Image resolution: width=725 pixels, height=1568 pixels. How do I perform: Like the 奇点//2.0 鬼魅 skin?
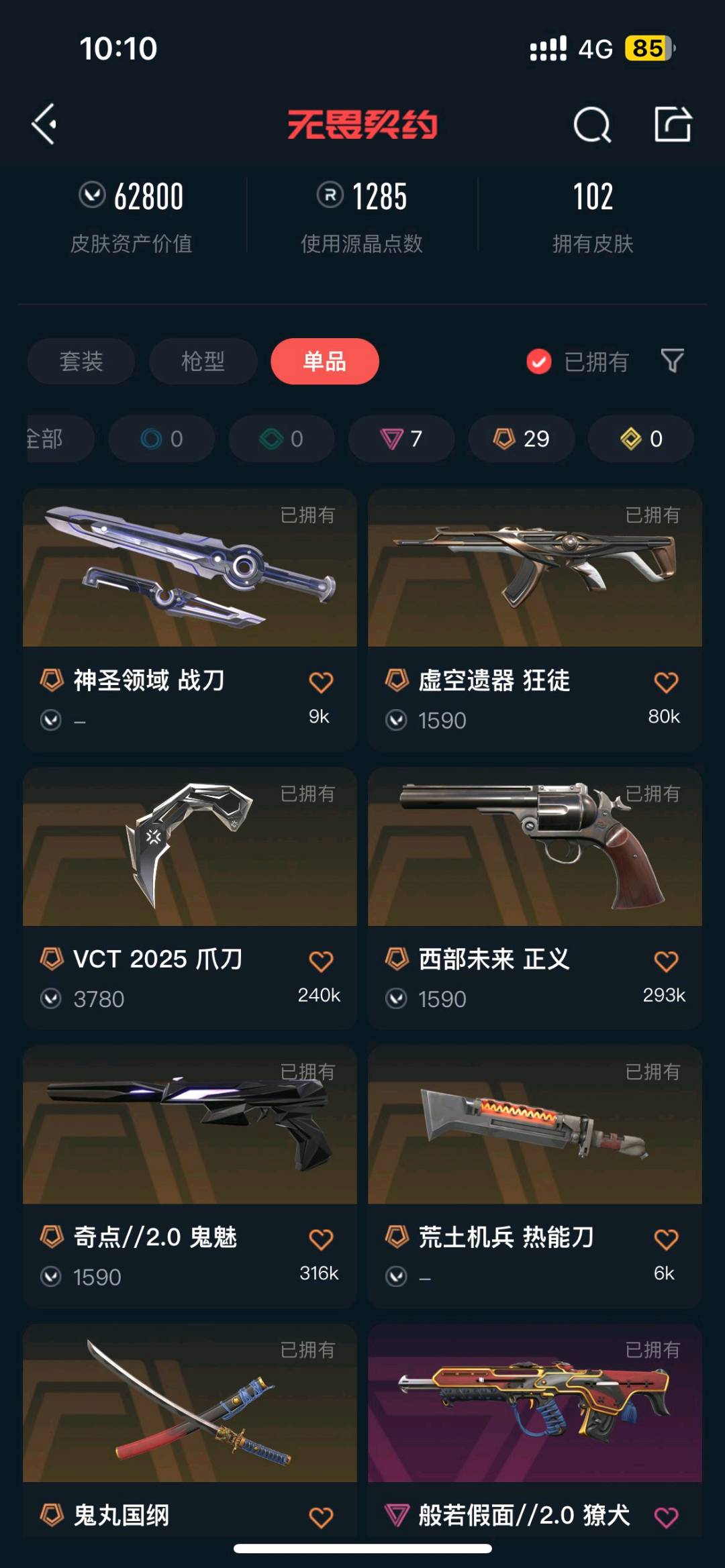point(321,1239)
